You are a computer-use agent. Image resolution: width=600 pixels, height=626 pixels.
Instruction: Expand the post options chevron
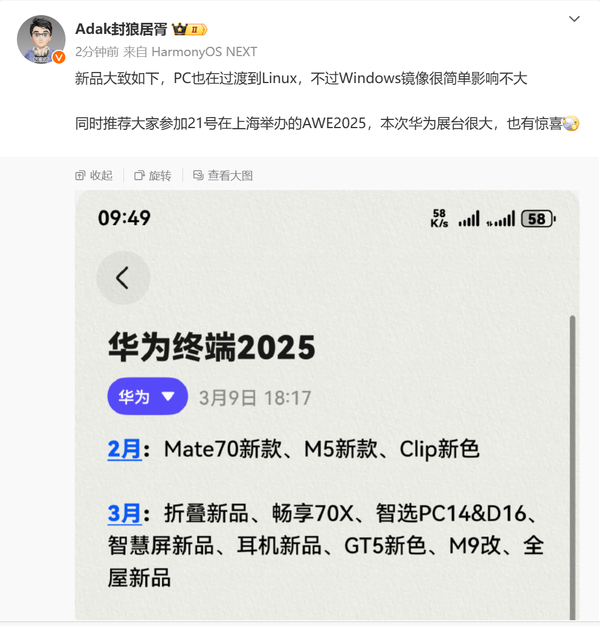click(x=573, y=19)
